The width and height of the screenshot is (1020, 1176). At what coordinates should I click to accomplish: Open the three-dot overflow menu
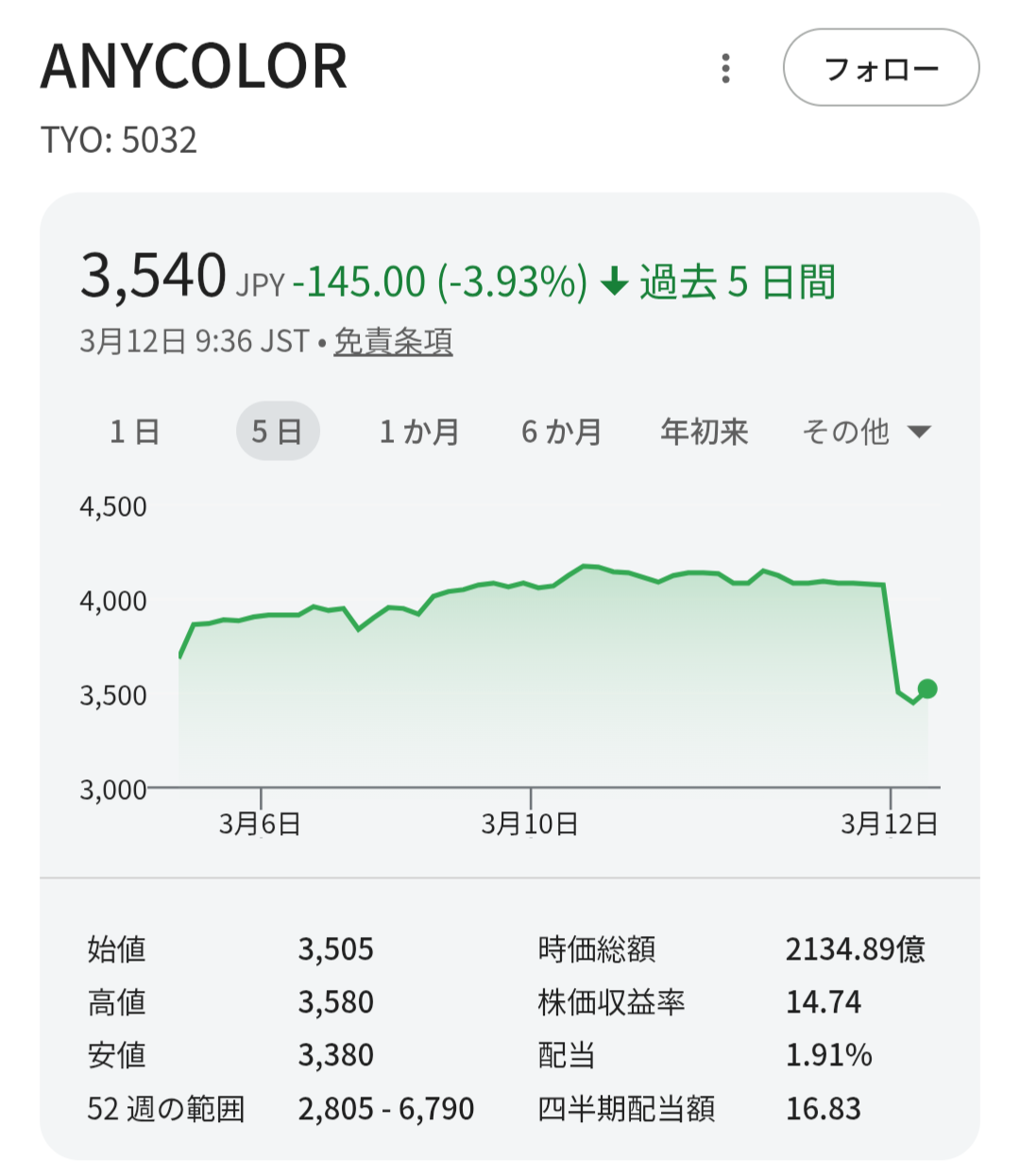[x=725, y=68]
